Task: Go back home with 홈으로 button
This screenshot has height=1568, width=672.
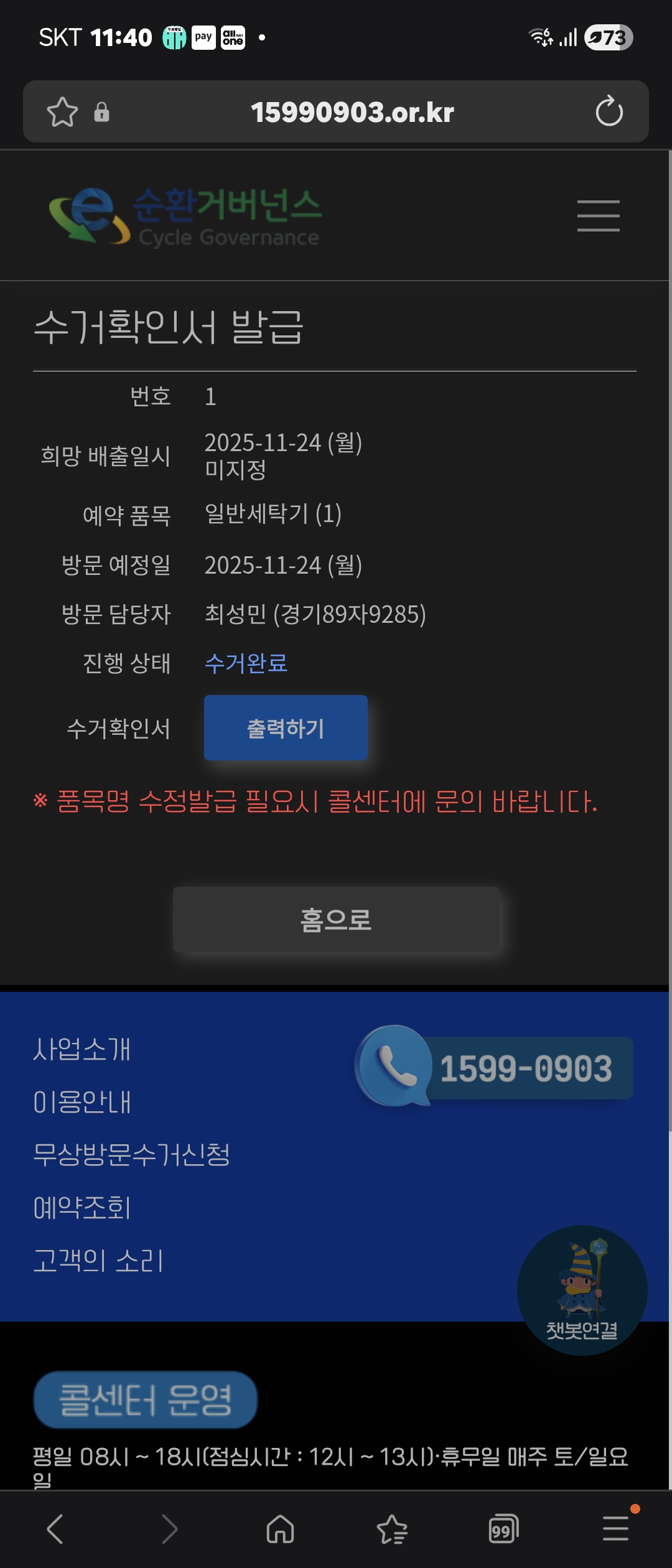Action: click(x=336, y=920)
